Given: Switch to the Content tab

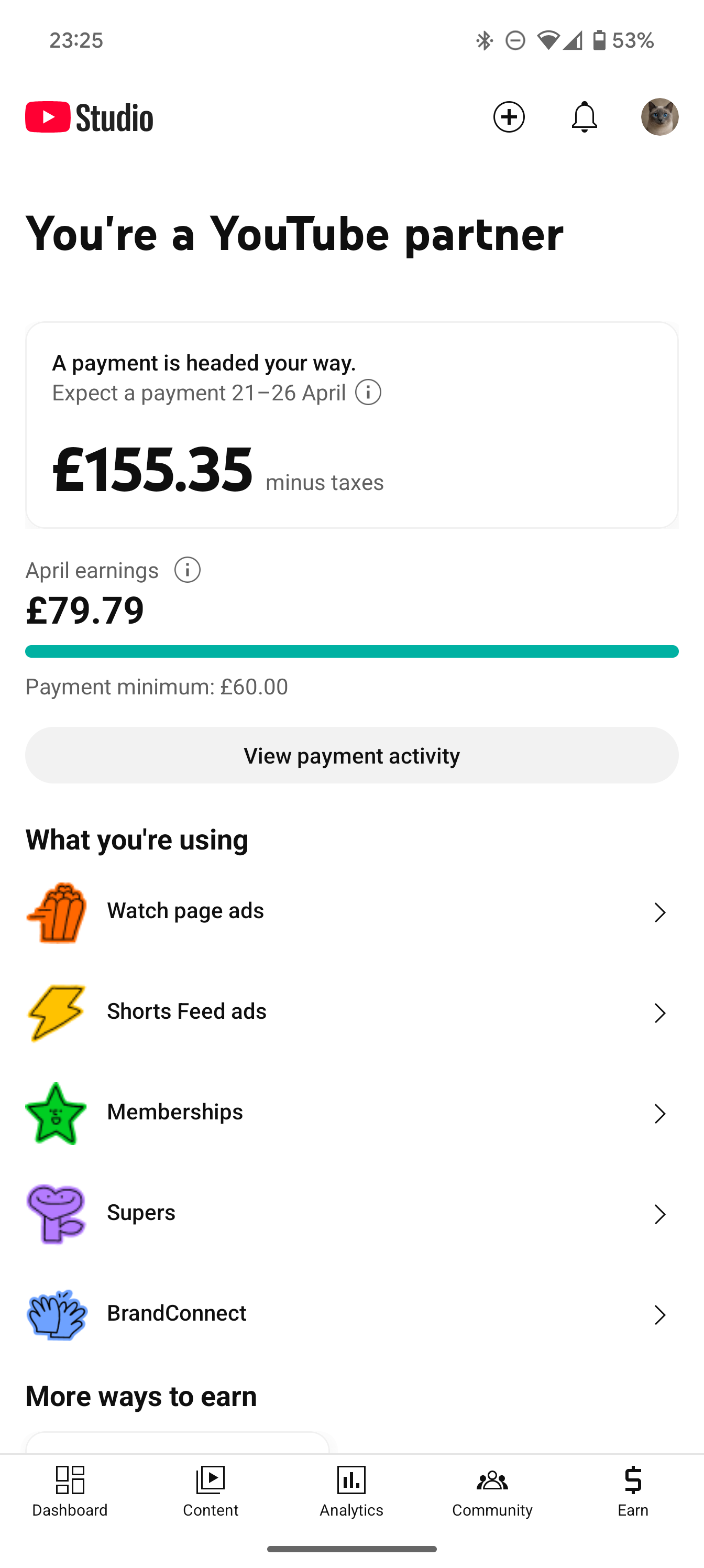Looking at the screenshot, I should pyautogui.click(x=211, y=1492).
